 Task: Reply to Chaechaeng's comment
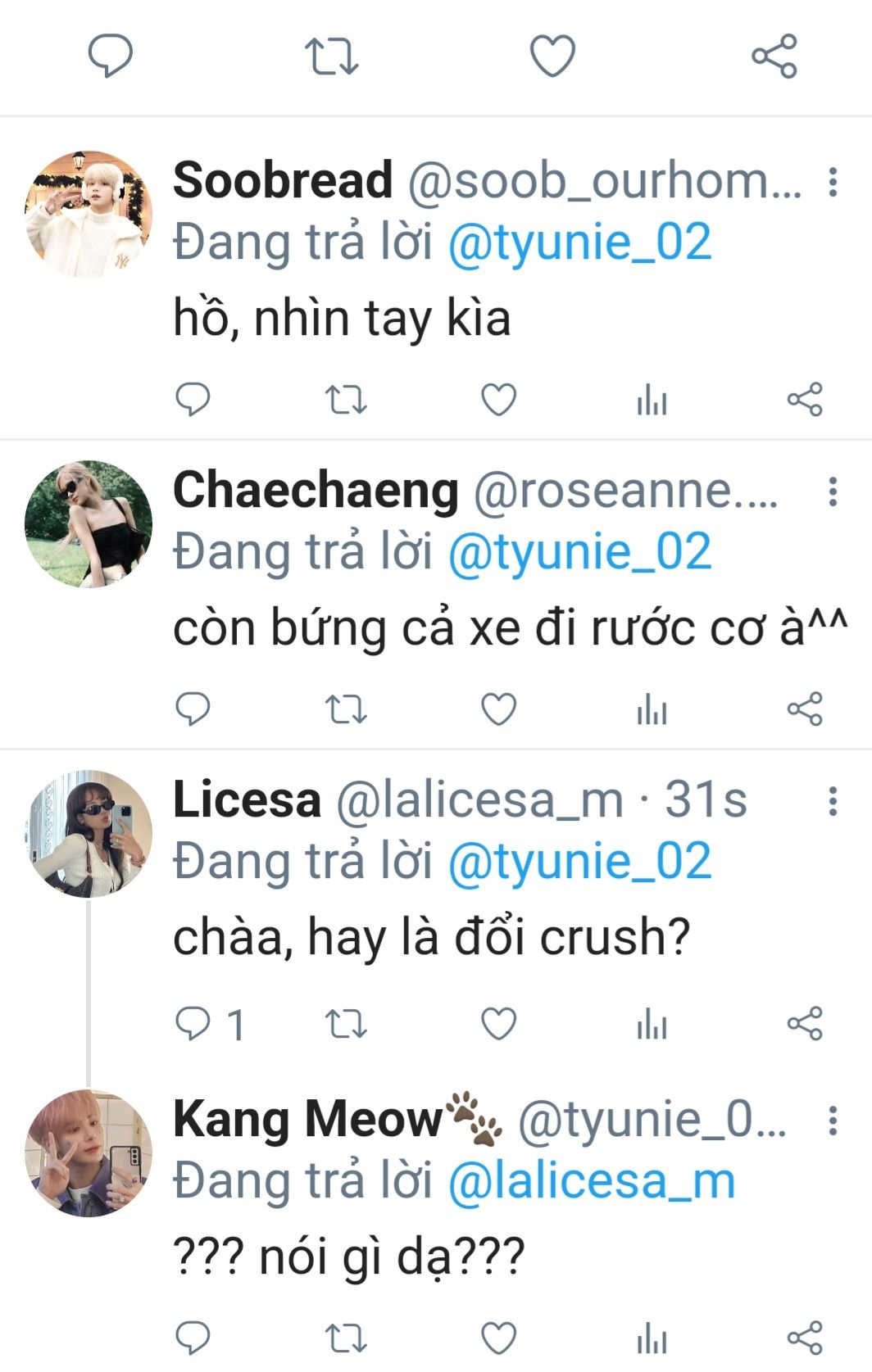click(x=193, y=709)
